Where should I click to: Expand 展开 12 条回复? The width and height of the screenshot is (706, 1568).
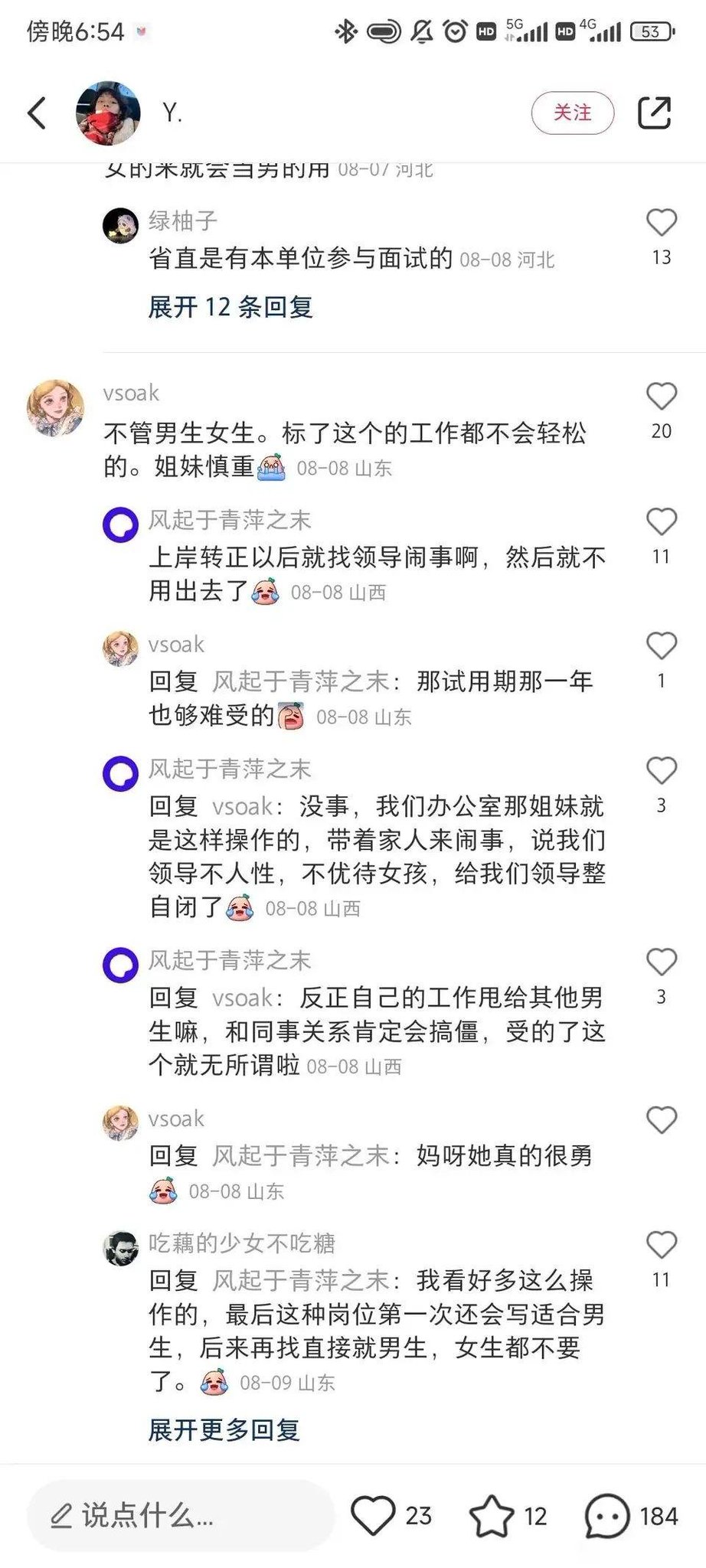230,307
